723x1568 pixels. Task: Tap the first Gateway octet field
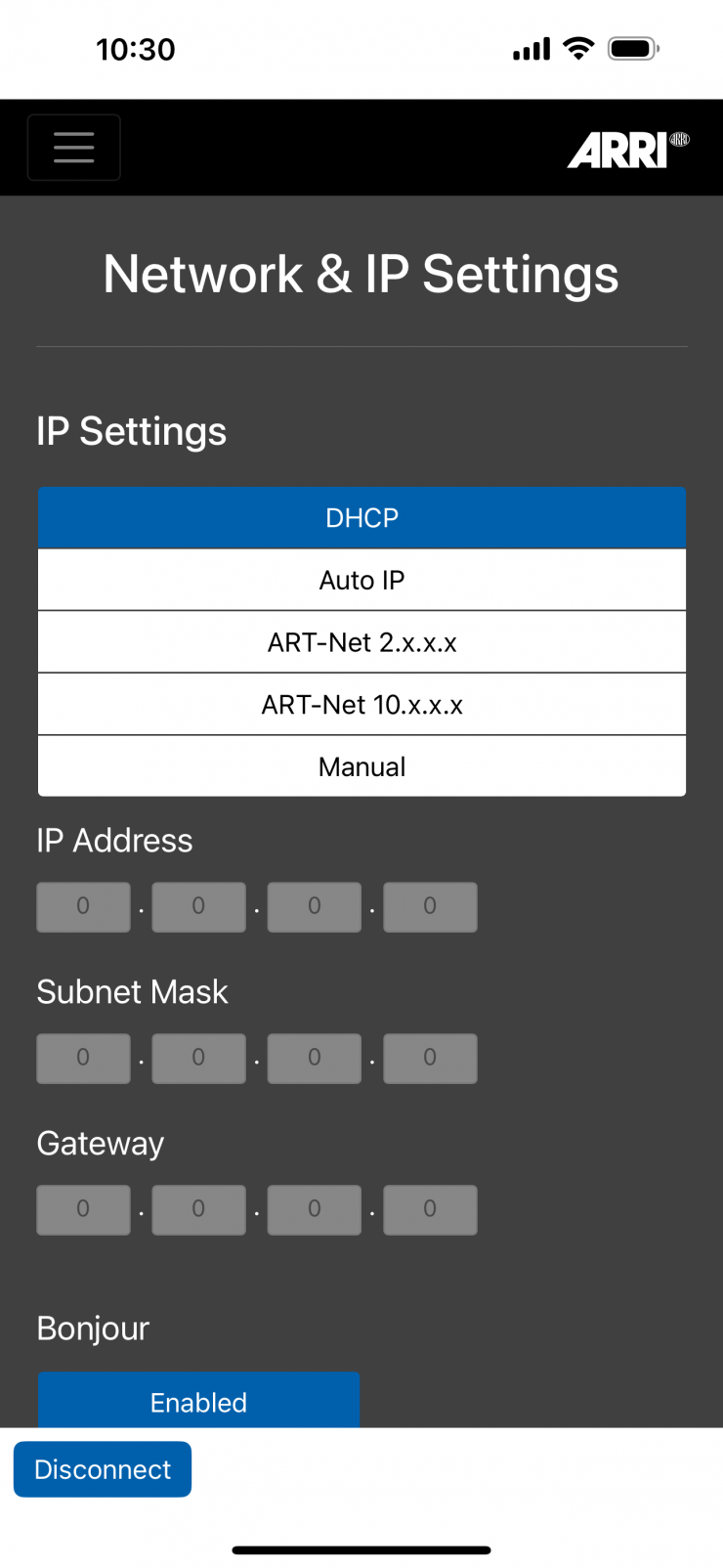pyautogui.click(x=83, y=1209)
